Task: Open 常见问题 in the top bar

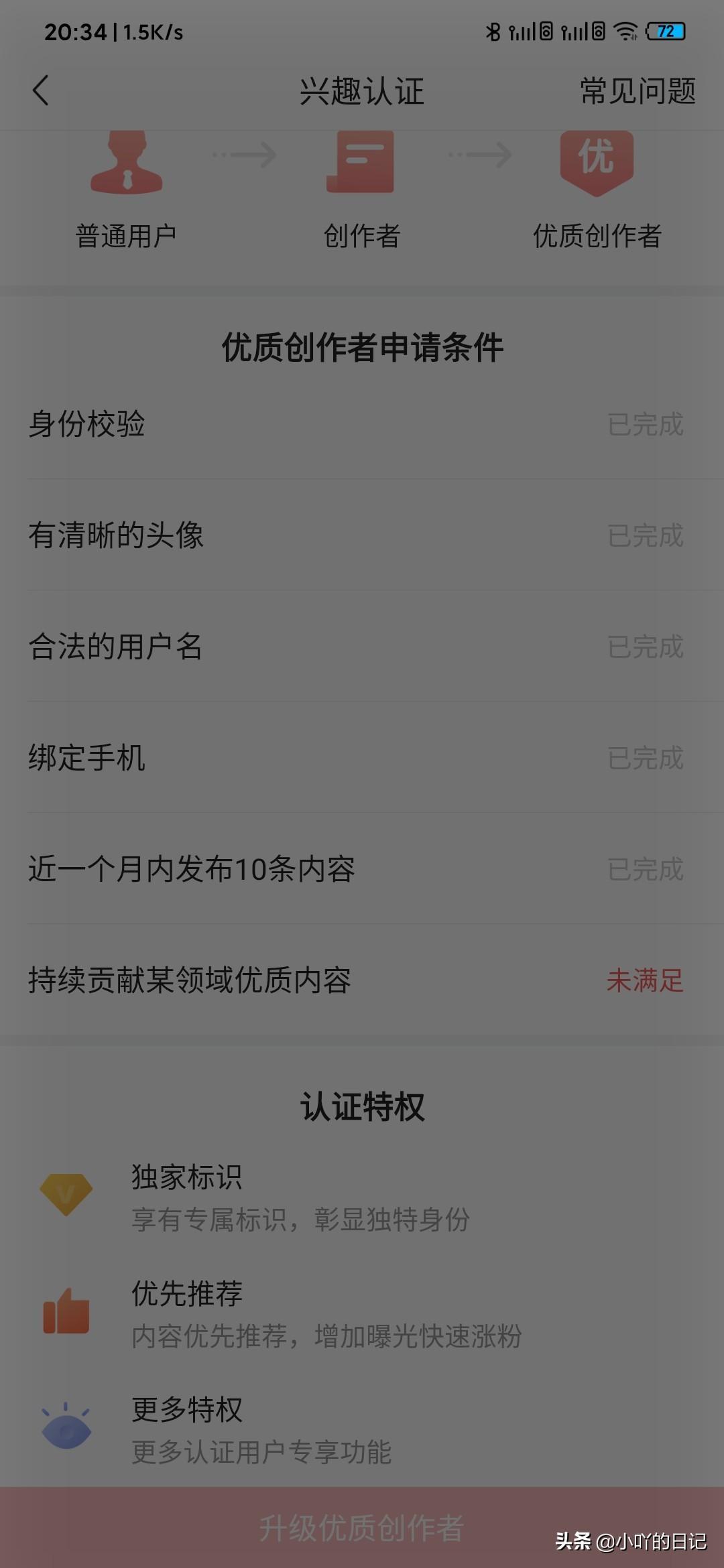Action: pyautogui.click(x=637, y=91)
